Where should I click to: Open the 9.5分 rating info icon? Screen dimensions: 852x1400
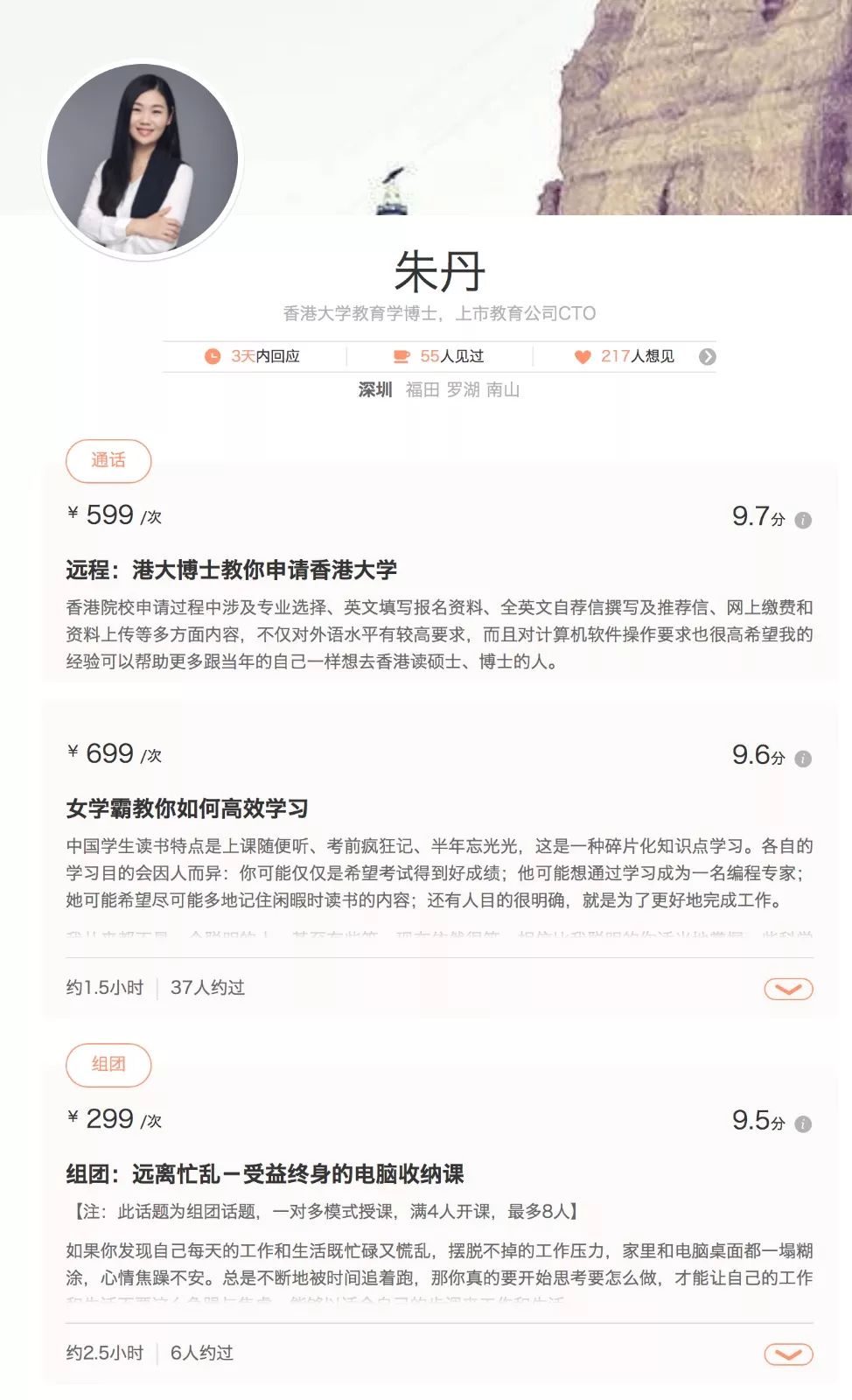[803, 1124]
